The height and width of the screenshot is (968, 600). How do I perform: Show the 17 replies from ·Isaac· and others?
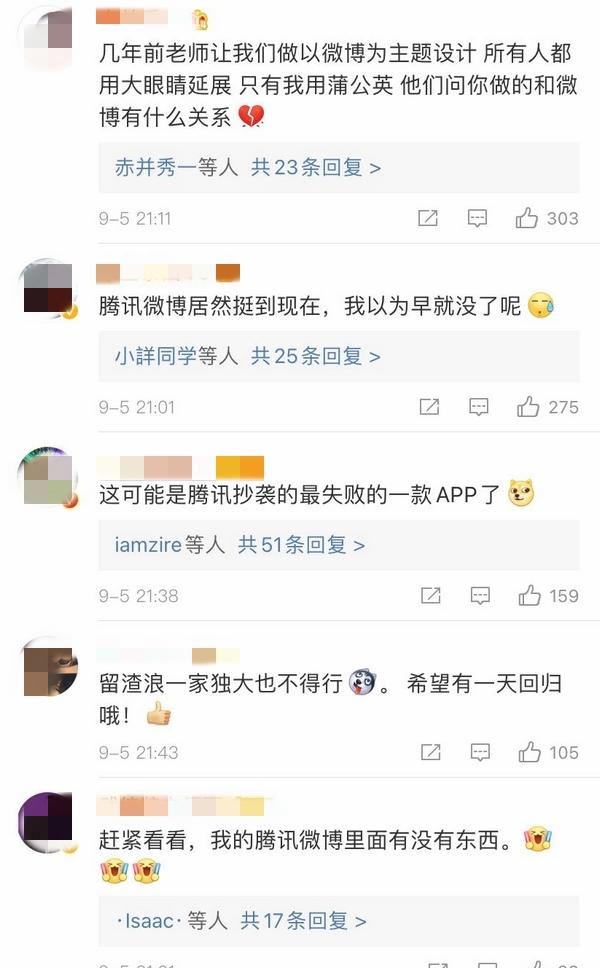click(x=241, y=920)
